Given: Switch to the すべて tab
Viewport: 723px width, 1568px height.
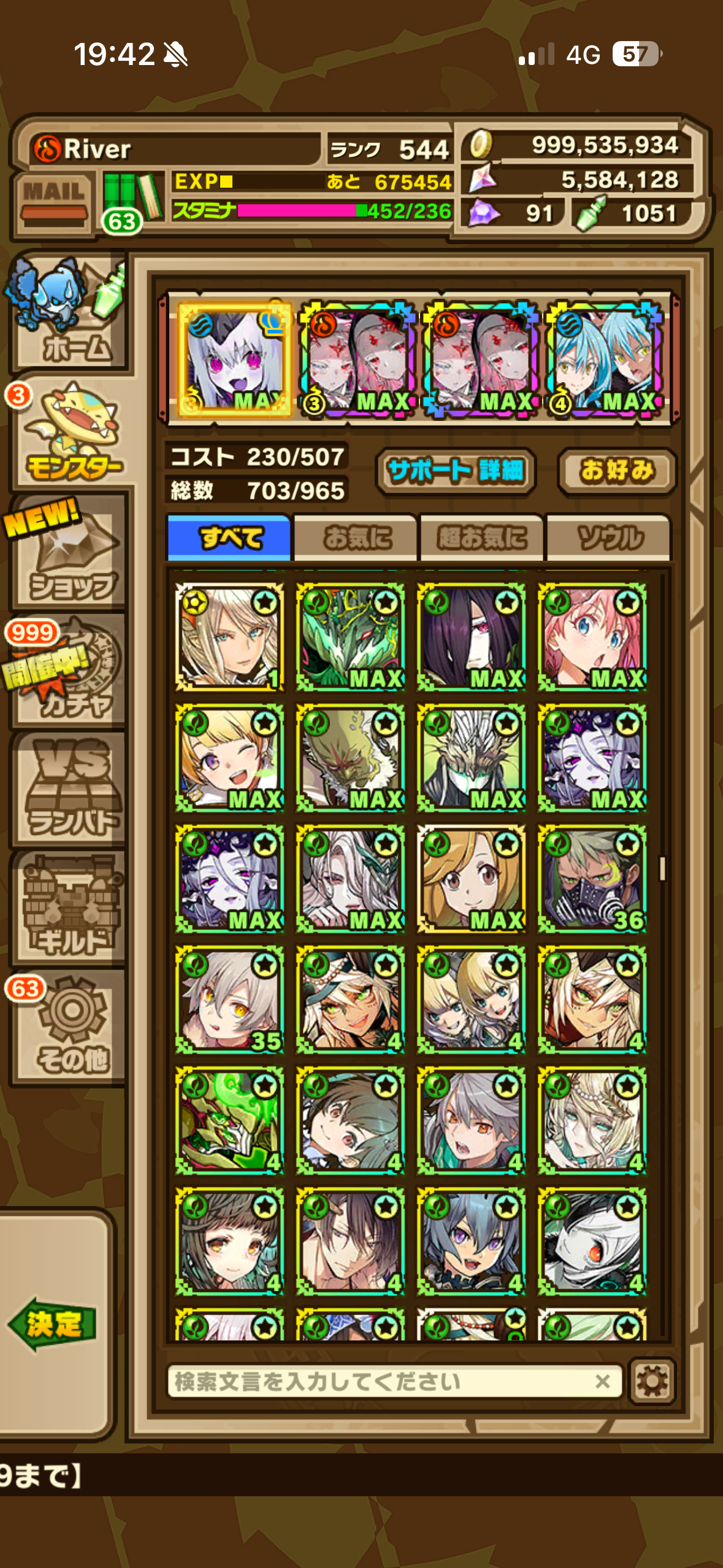Looking at the screenshot, I should 229,538.
